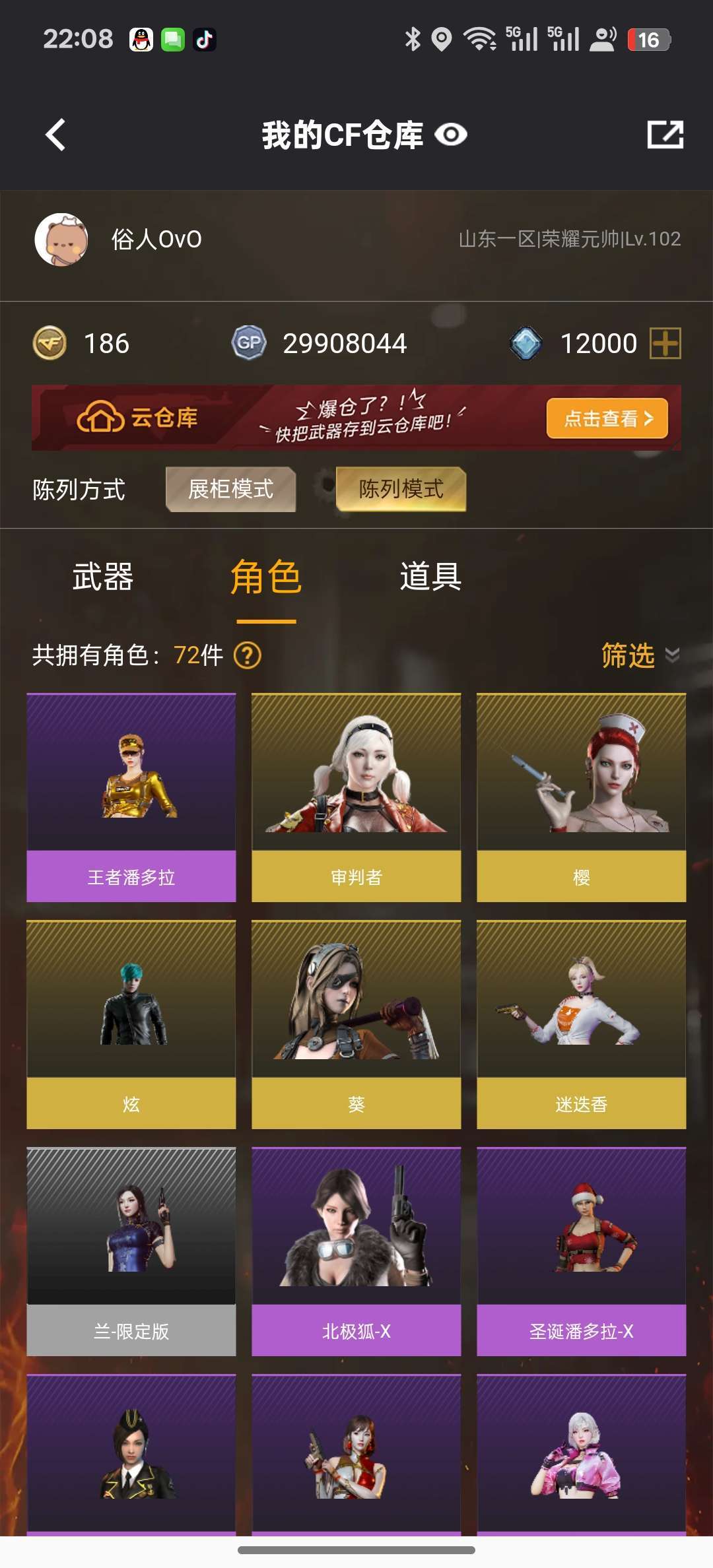Screen dimensions: 713x1568
Task: View the 葵 character card
Action: (x=356, y=1024)
